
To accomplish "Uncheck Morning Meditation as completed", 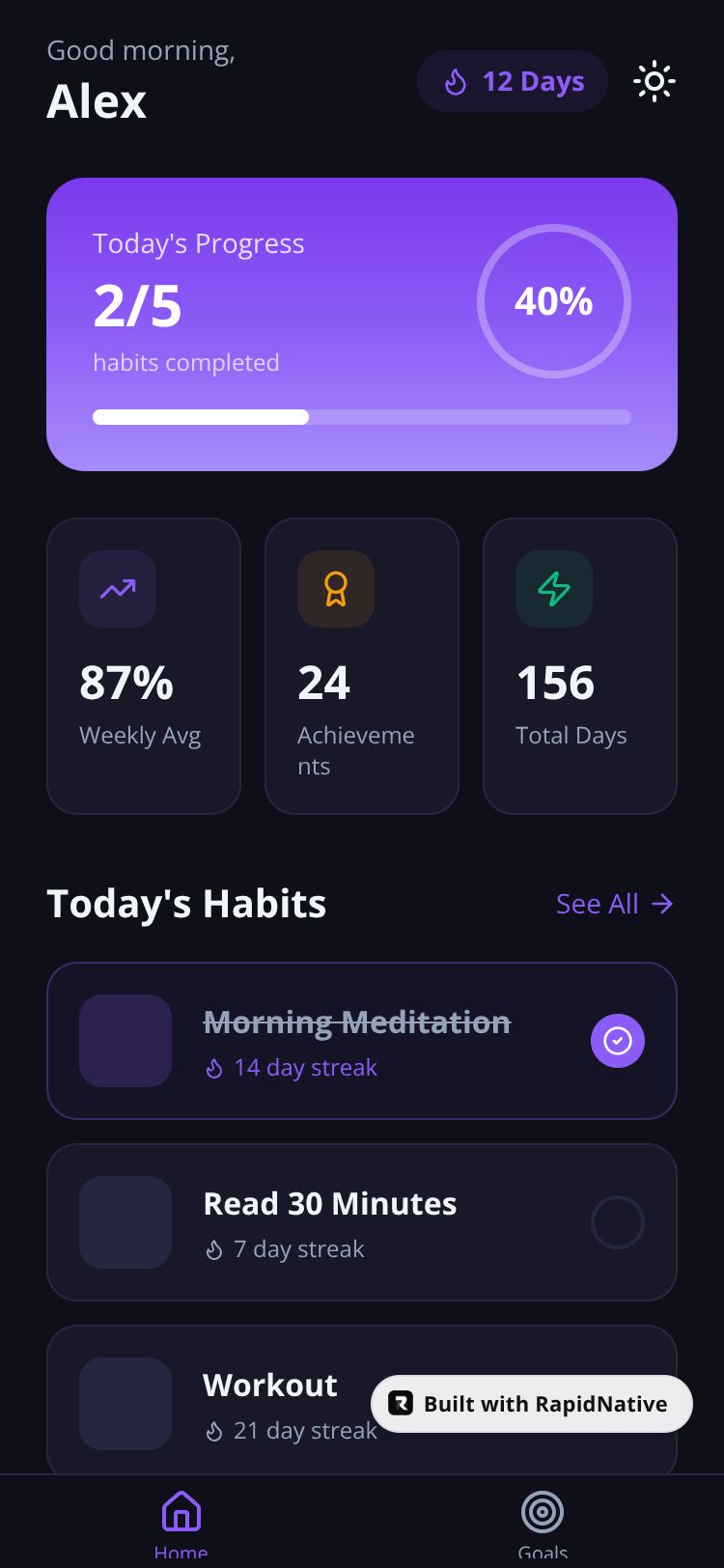I will 617,1041.
